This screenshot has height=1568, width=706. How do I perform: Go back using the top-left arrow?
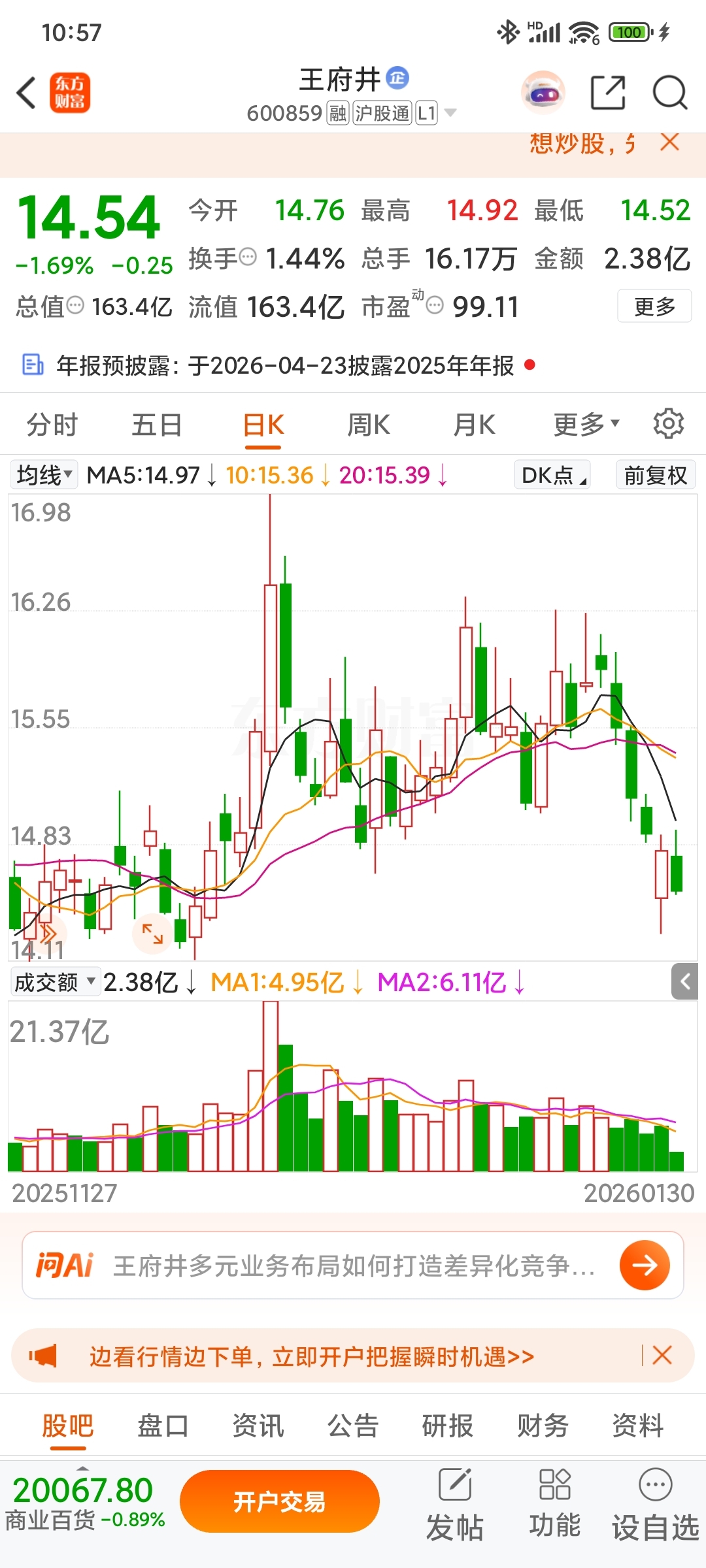(x=26, y=92)
